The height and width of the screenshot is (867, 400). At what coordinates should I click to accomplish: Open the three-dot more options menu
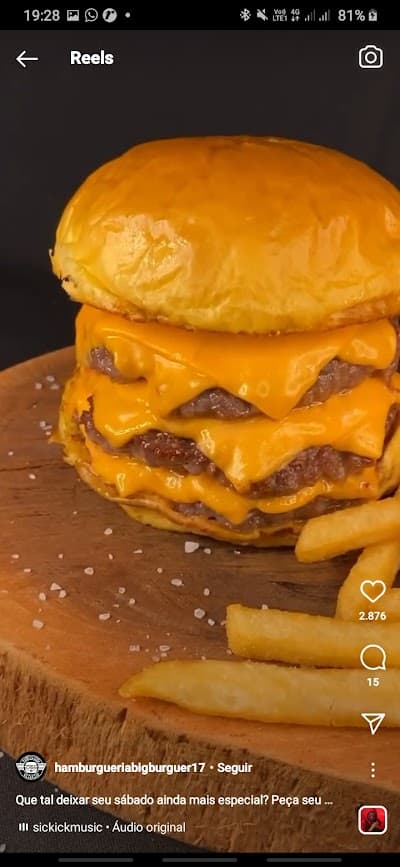pos(373,770)
